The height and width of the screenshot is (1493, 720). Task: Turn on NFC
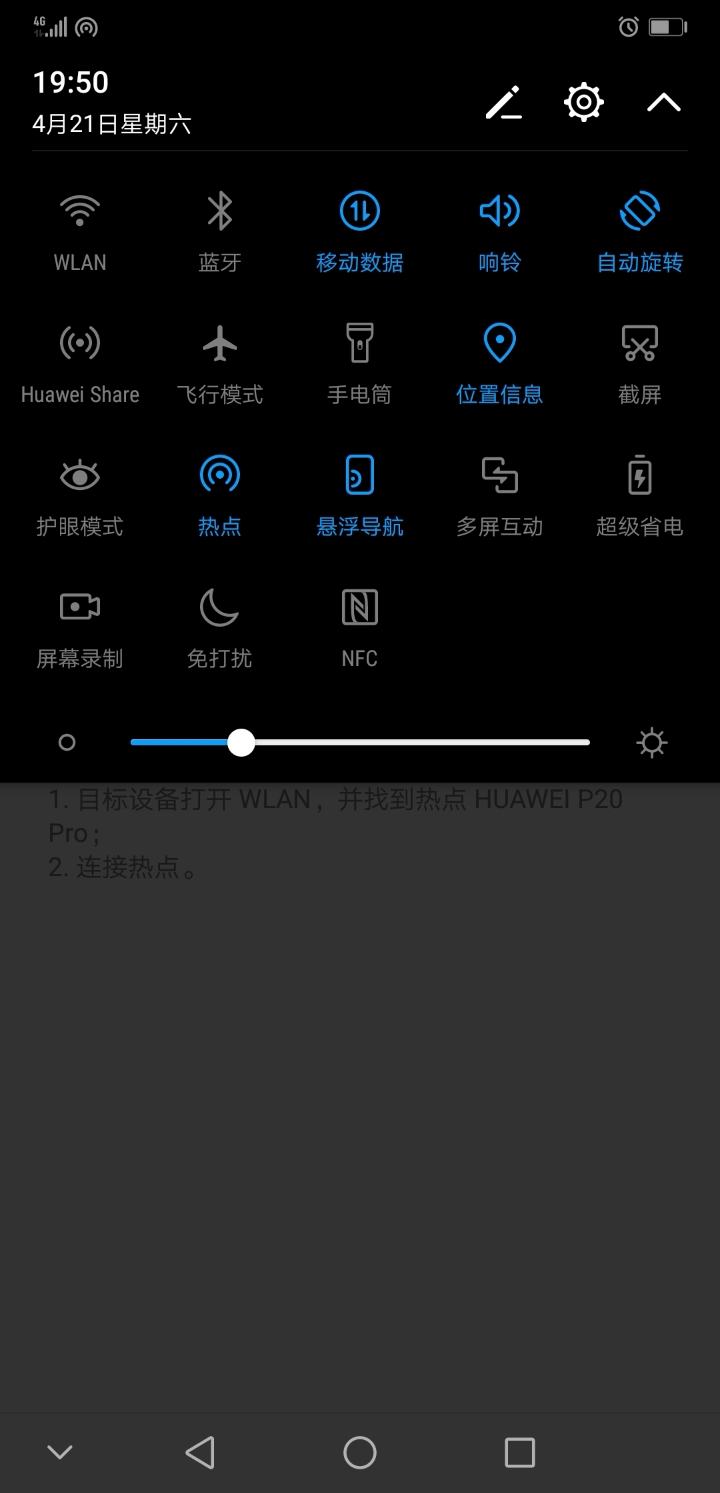[360, 608]
